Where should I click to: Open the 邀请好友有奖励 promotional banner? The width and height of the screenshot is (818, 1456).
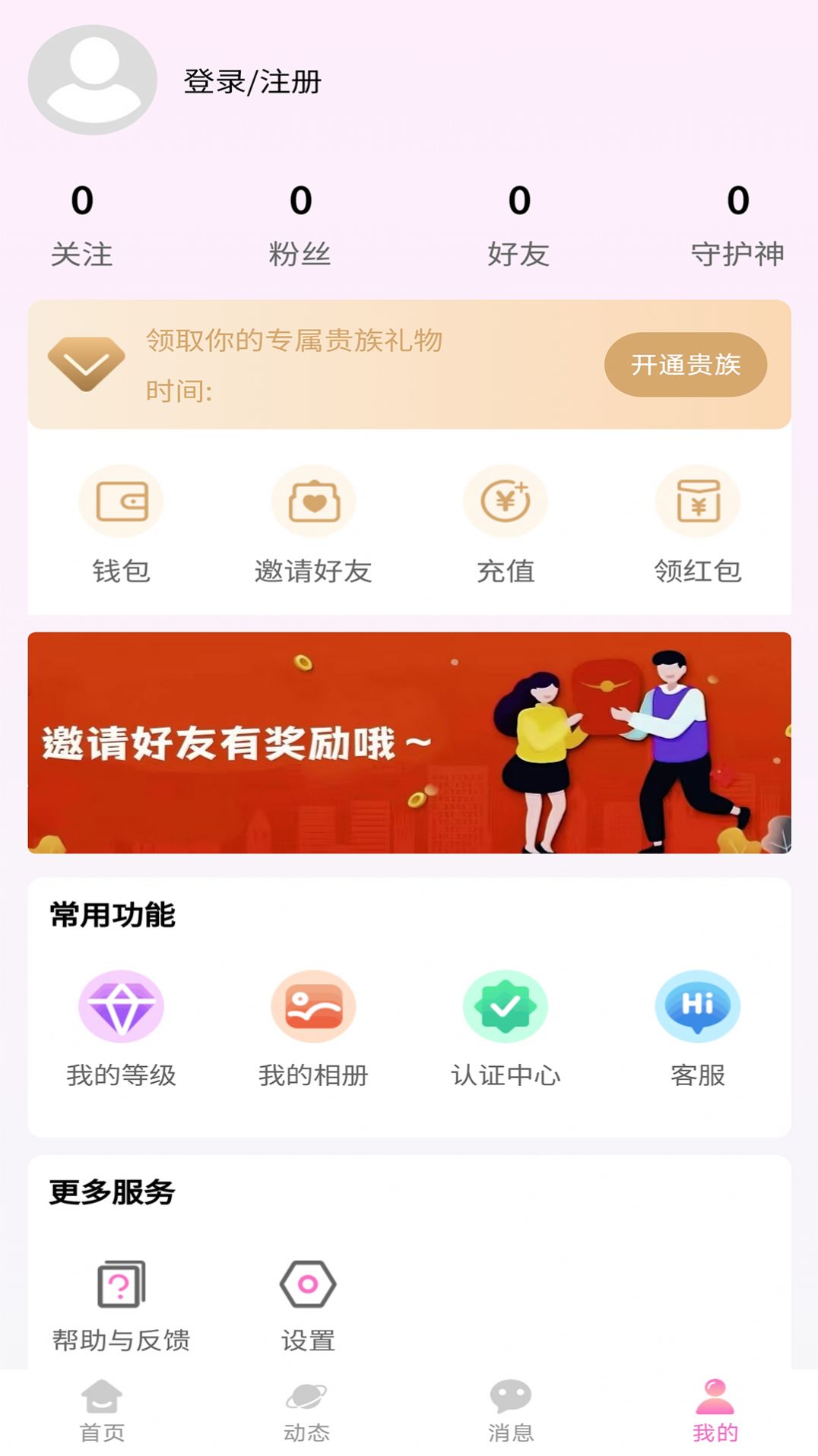pyautogui.click(x=409, y=743)
